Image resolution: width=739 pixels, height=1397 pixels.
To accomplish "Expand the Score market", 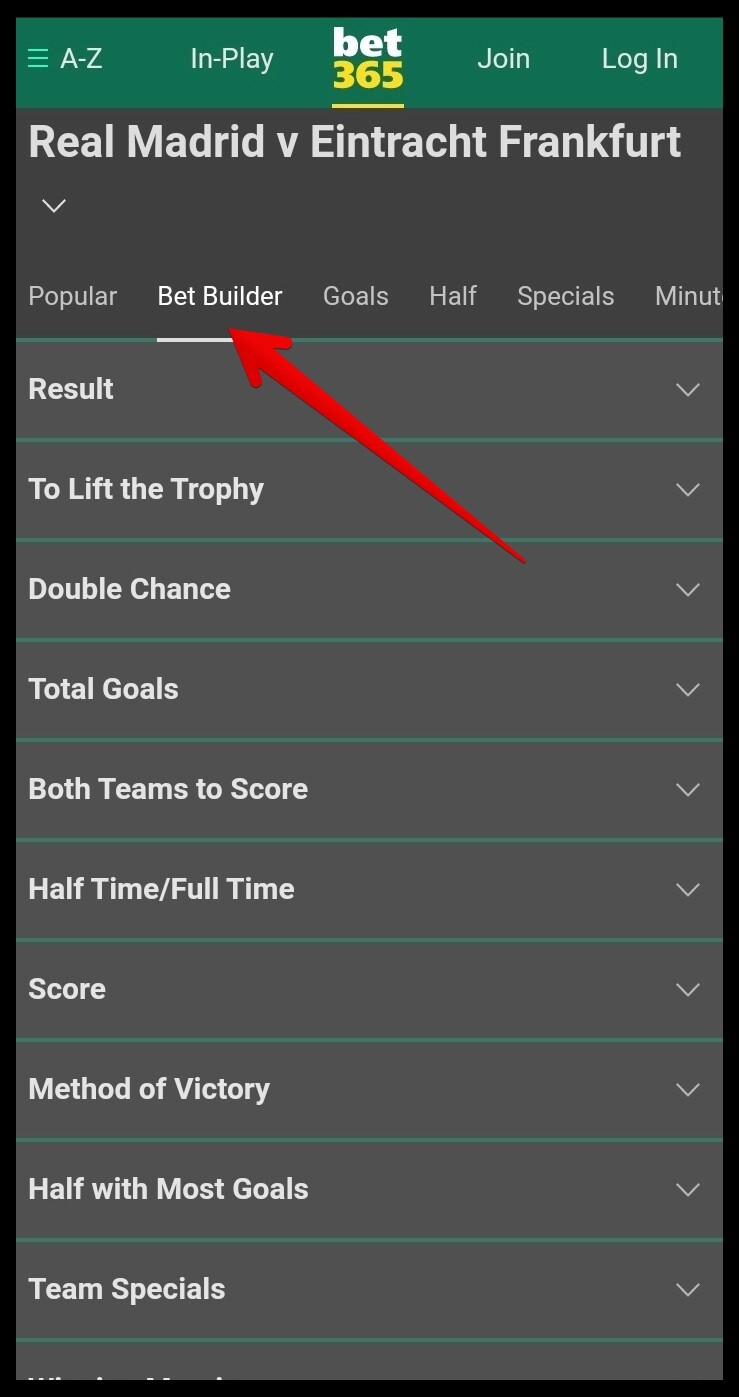I will coord(369,989).
